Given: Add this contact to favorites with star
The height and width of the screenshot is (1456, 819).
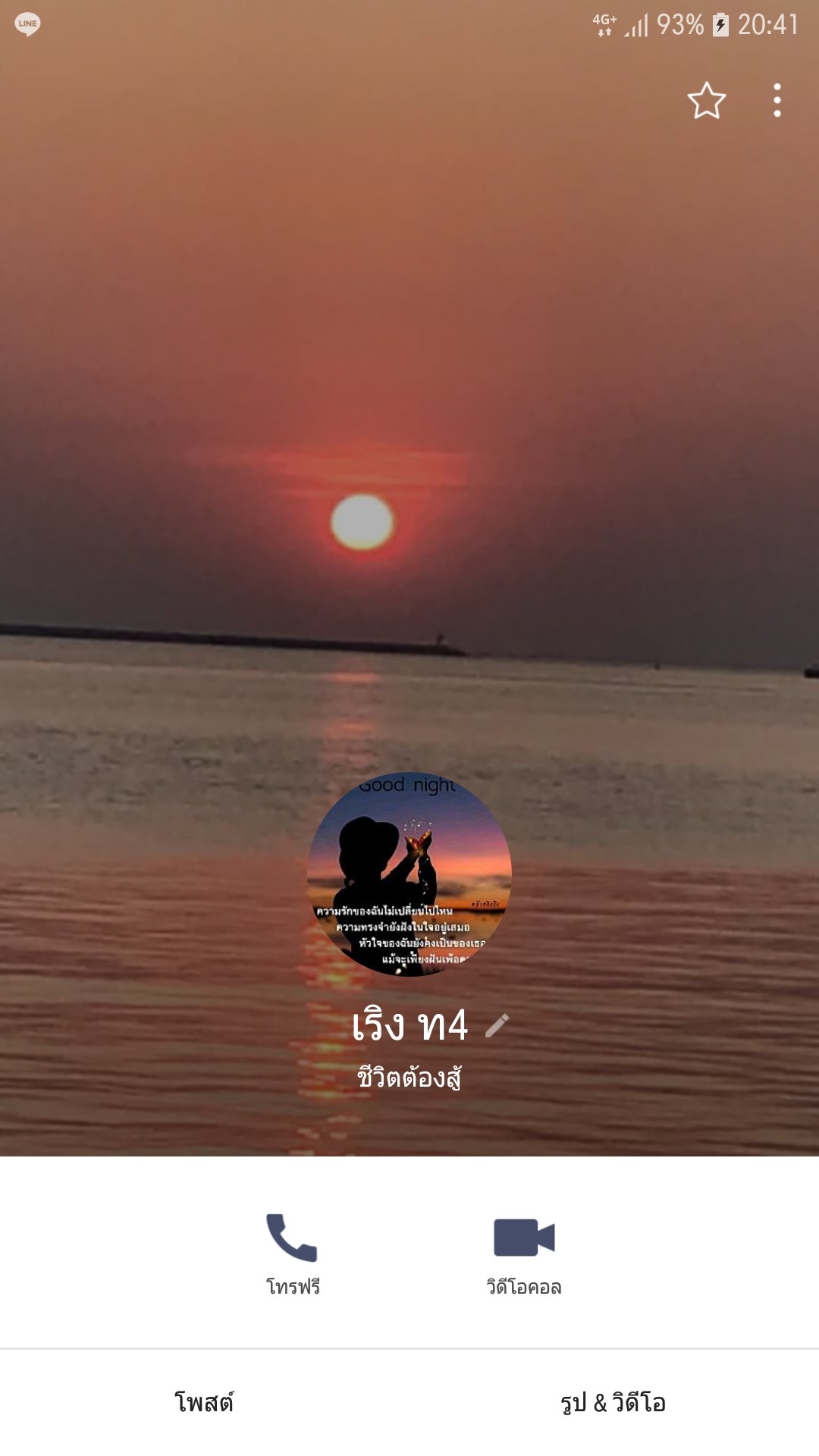Looking at the screenshot, I should [707, 100].
